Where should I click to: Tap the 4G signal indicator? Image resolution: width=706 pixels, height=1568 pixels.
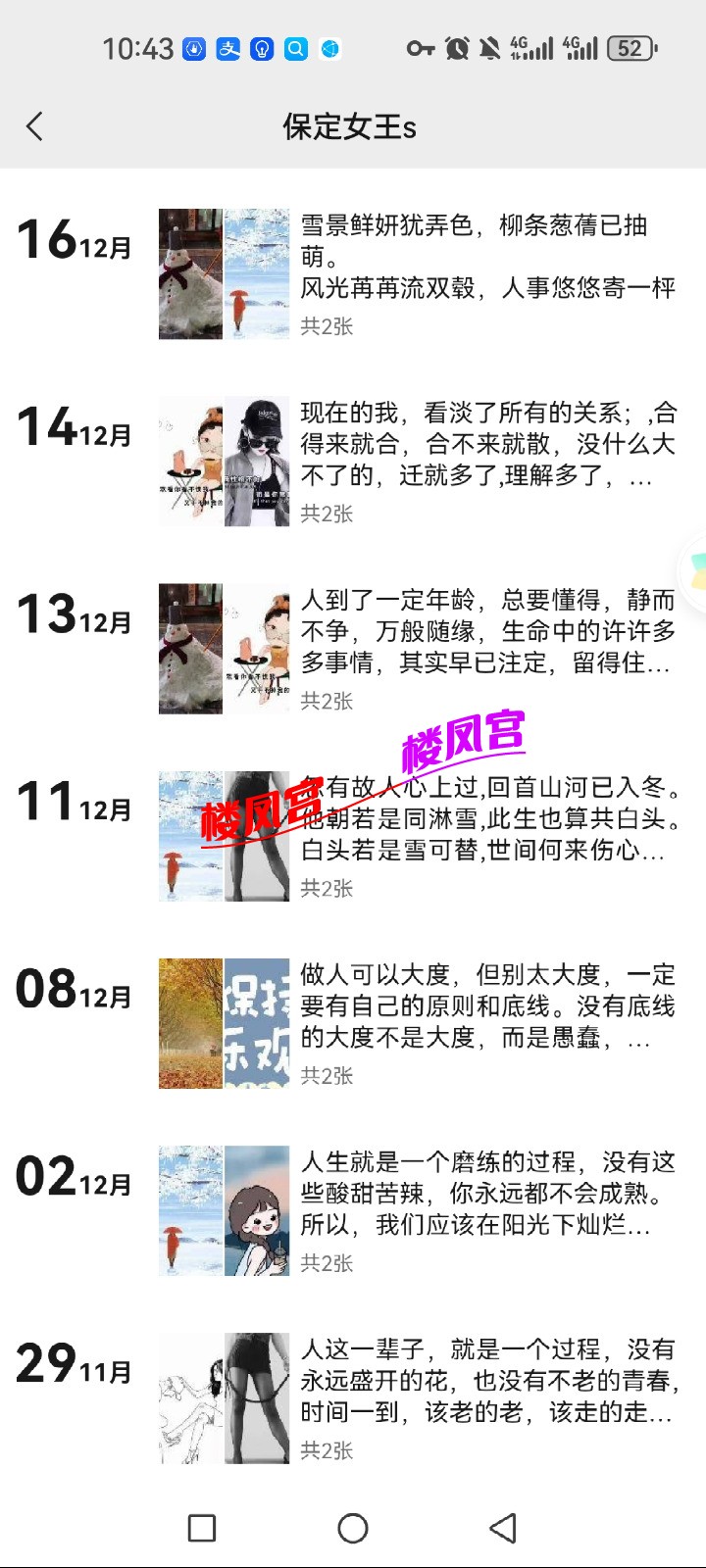(533, 48)
